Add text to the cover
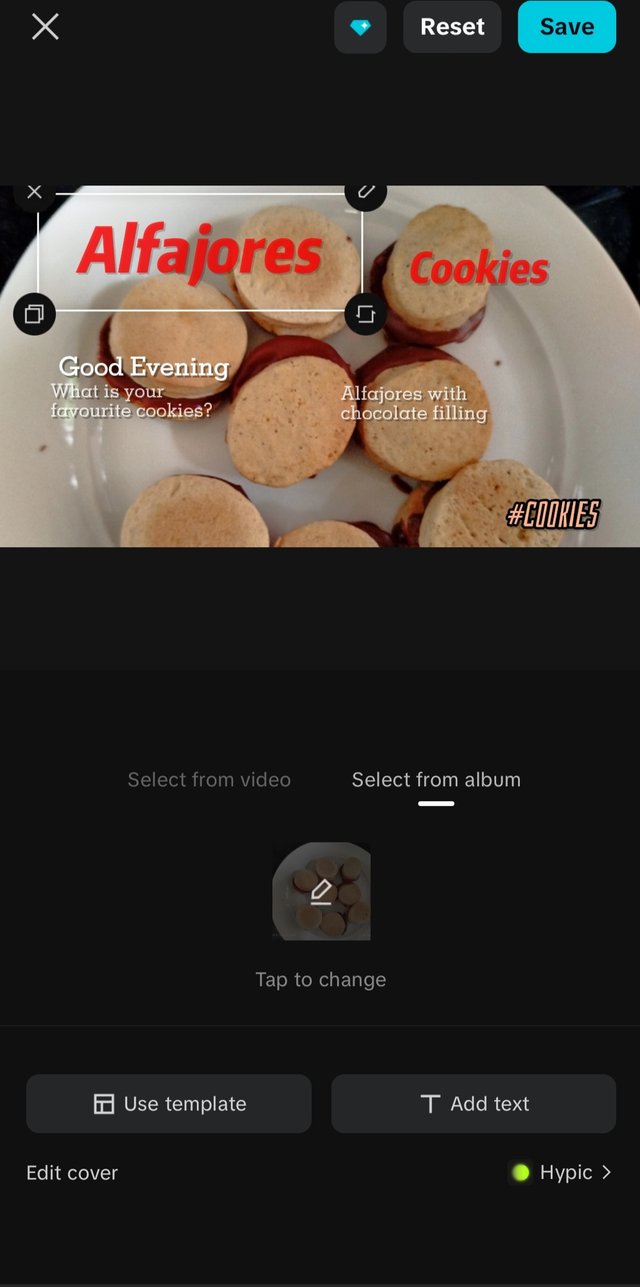This screenshot has height=1287, width=640. pos(473,1104)
